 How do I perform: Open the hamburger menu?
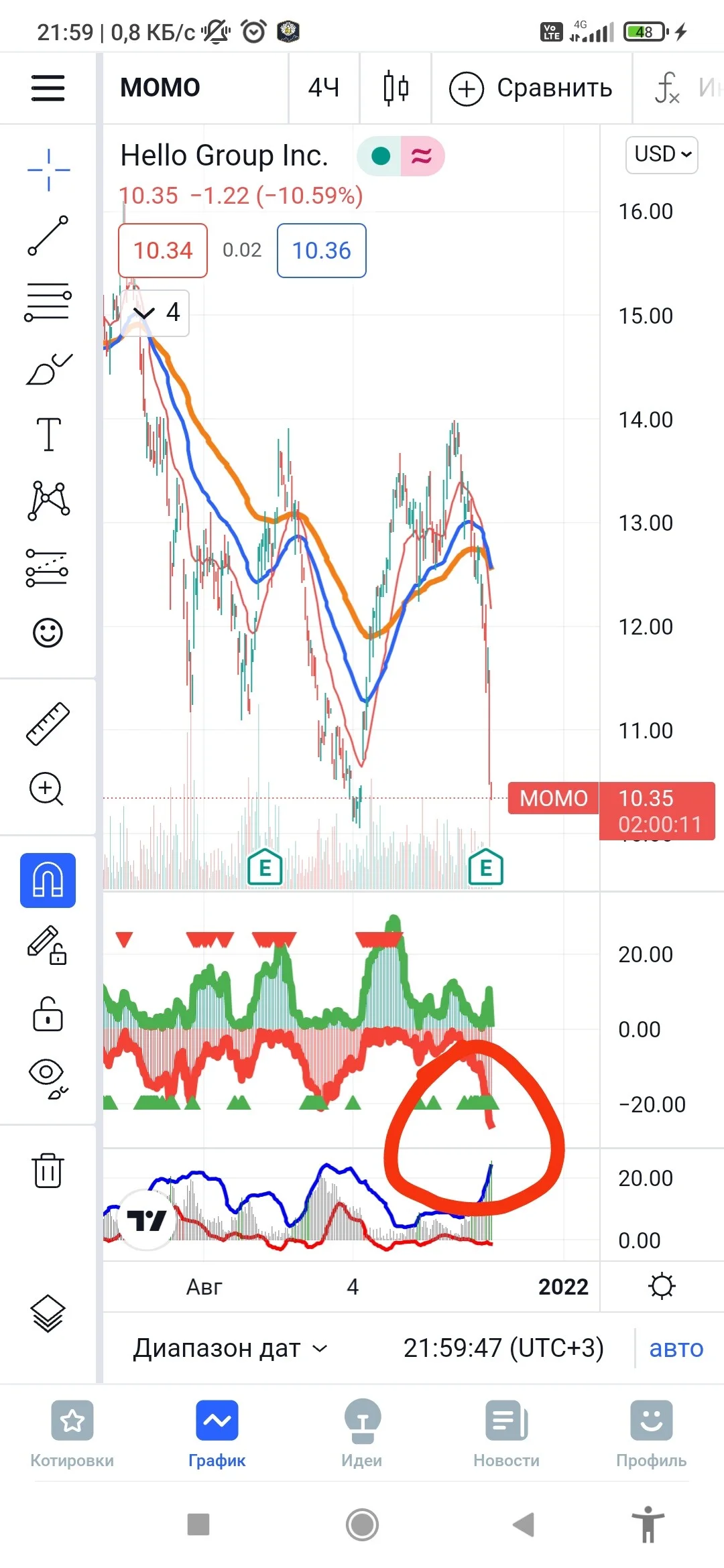click(48, 88)
